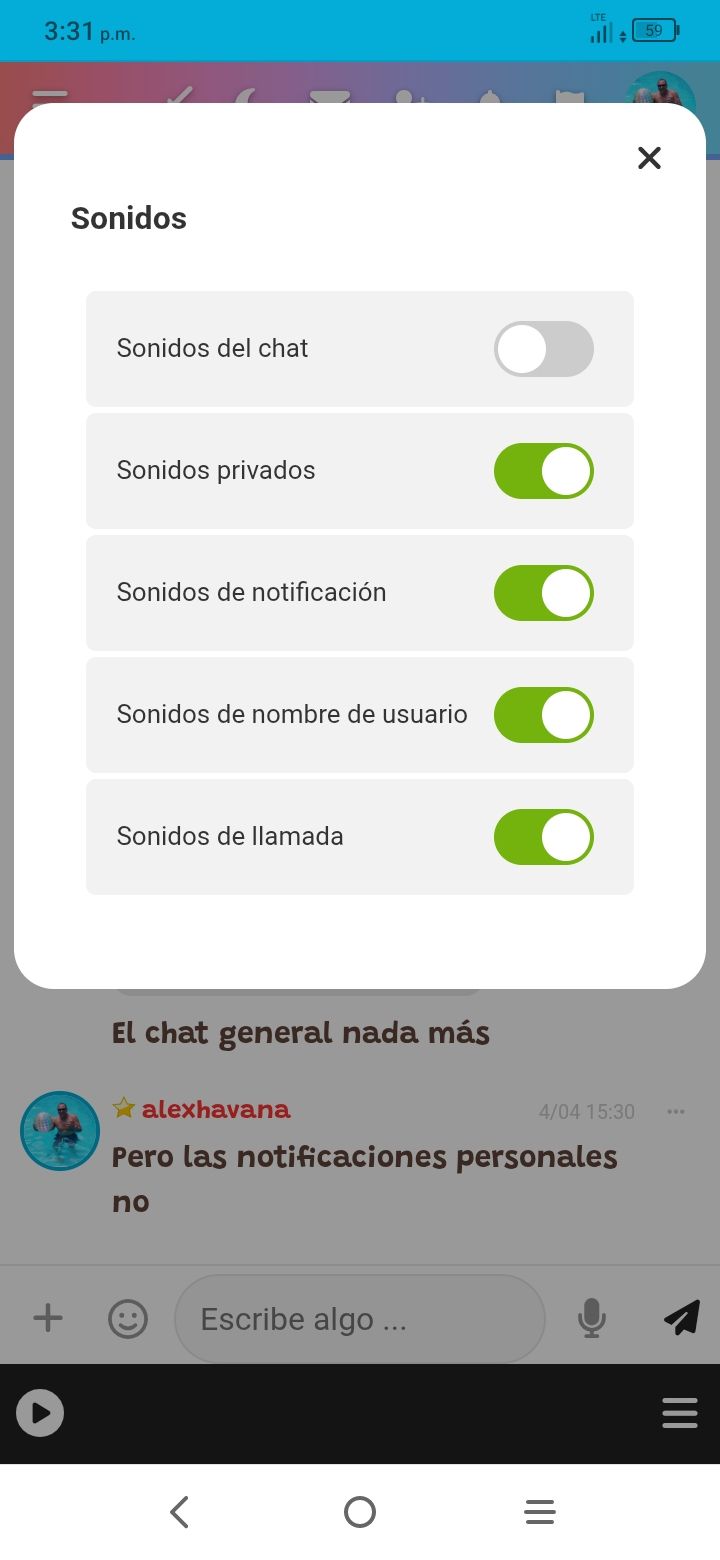The height and width of the screenshot is (1560, 720).
Task: Go to the home screen
Action: [x=360, y=1512]
